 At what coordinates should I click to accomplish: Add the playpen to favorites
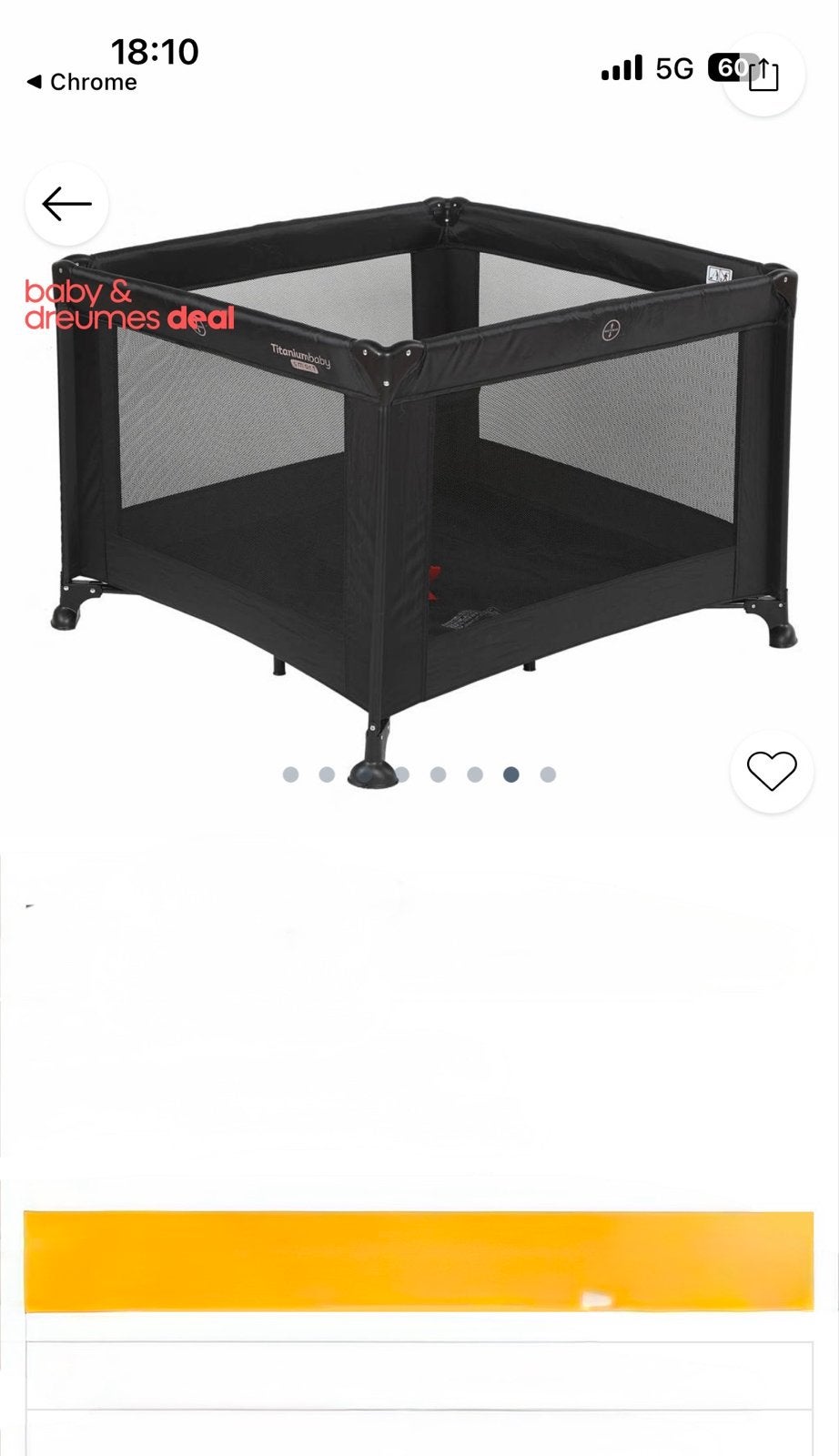tap(772, 772)
